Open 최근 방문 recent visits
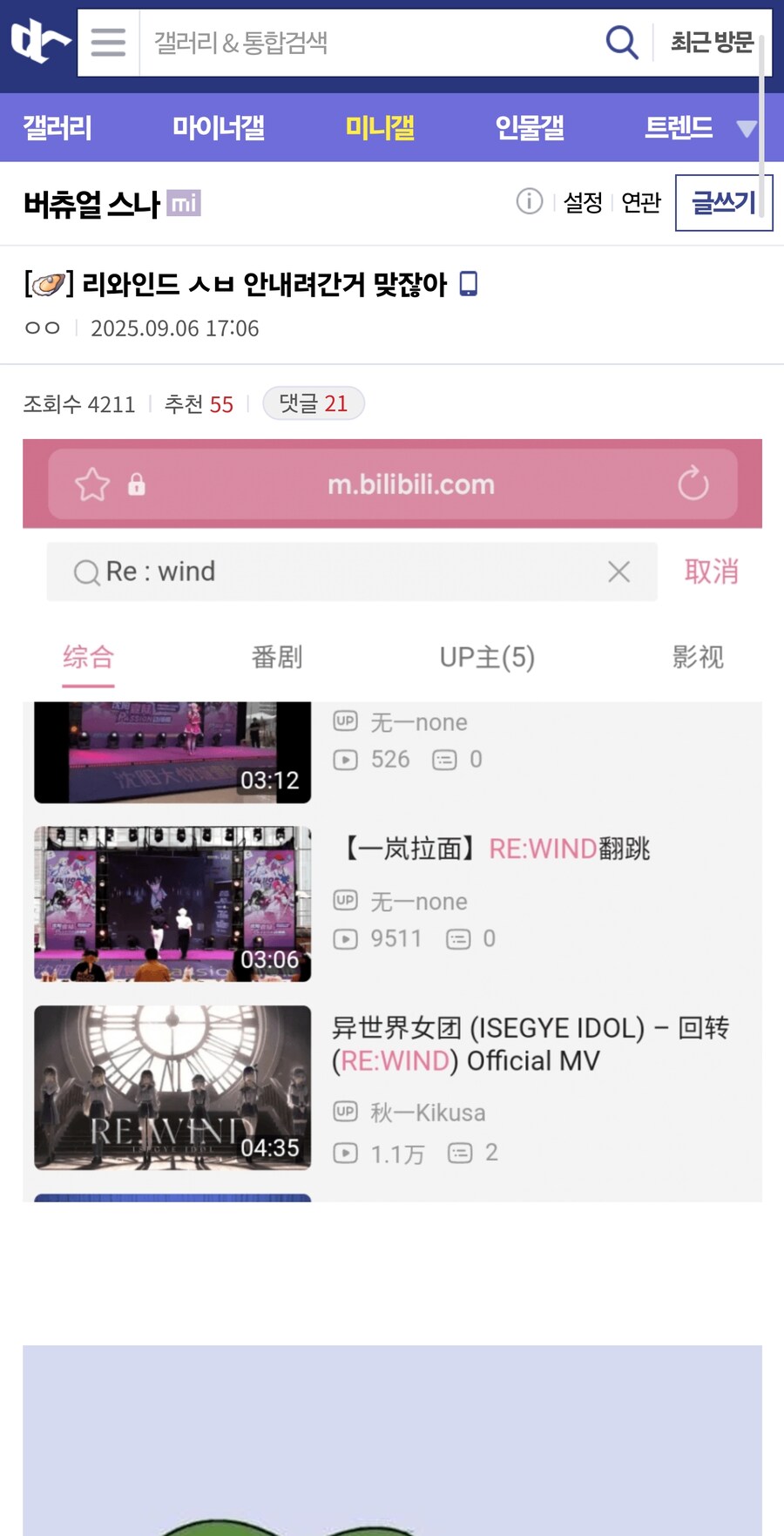 click(711, 42)
